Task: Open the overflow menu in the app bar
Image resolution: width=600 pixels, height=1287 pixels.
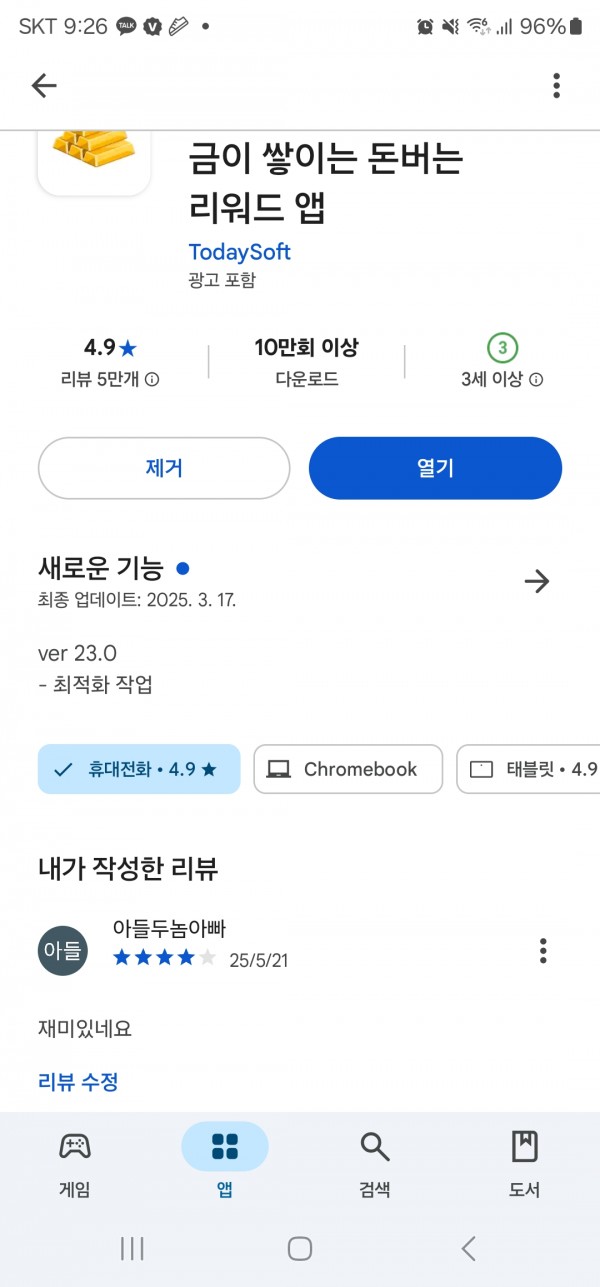Action: [x=556, y=86]
